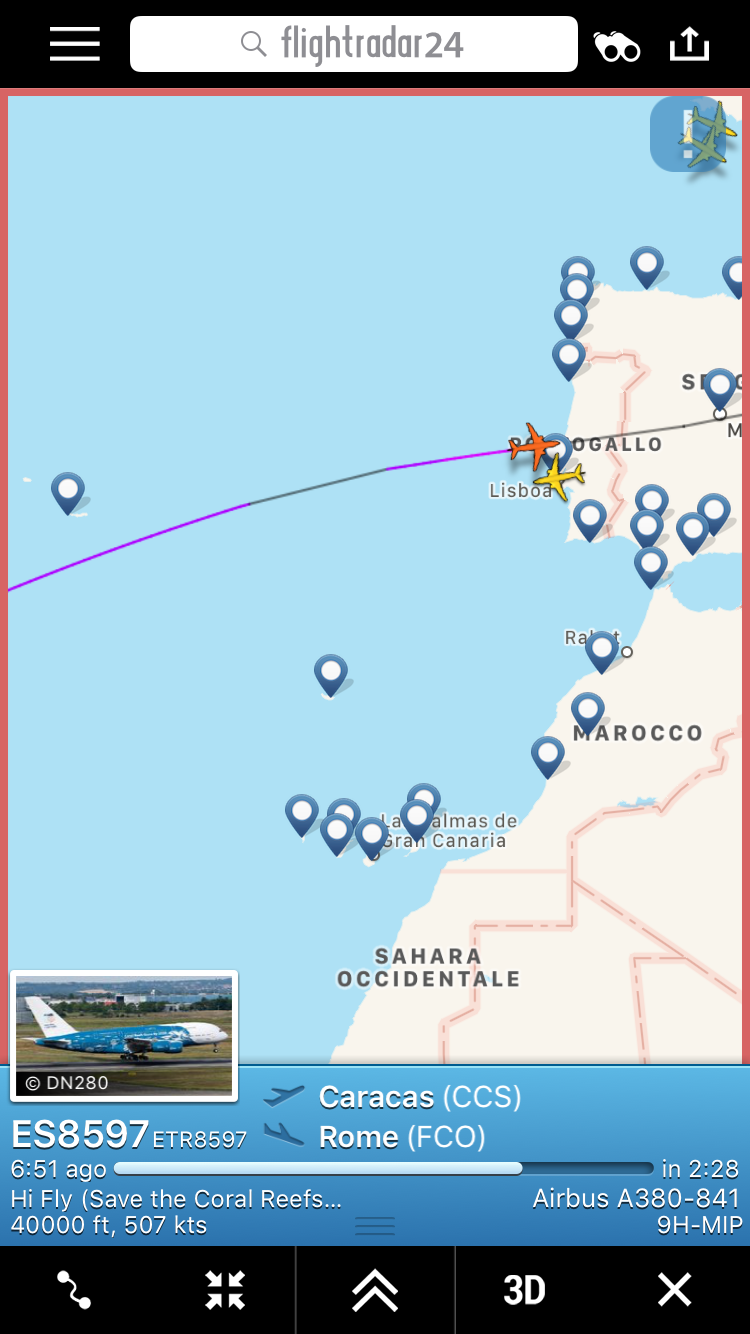Open the binoculars AR view
Screen dimensions: 750x1334
(616, 46)
